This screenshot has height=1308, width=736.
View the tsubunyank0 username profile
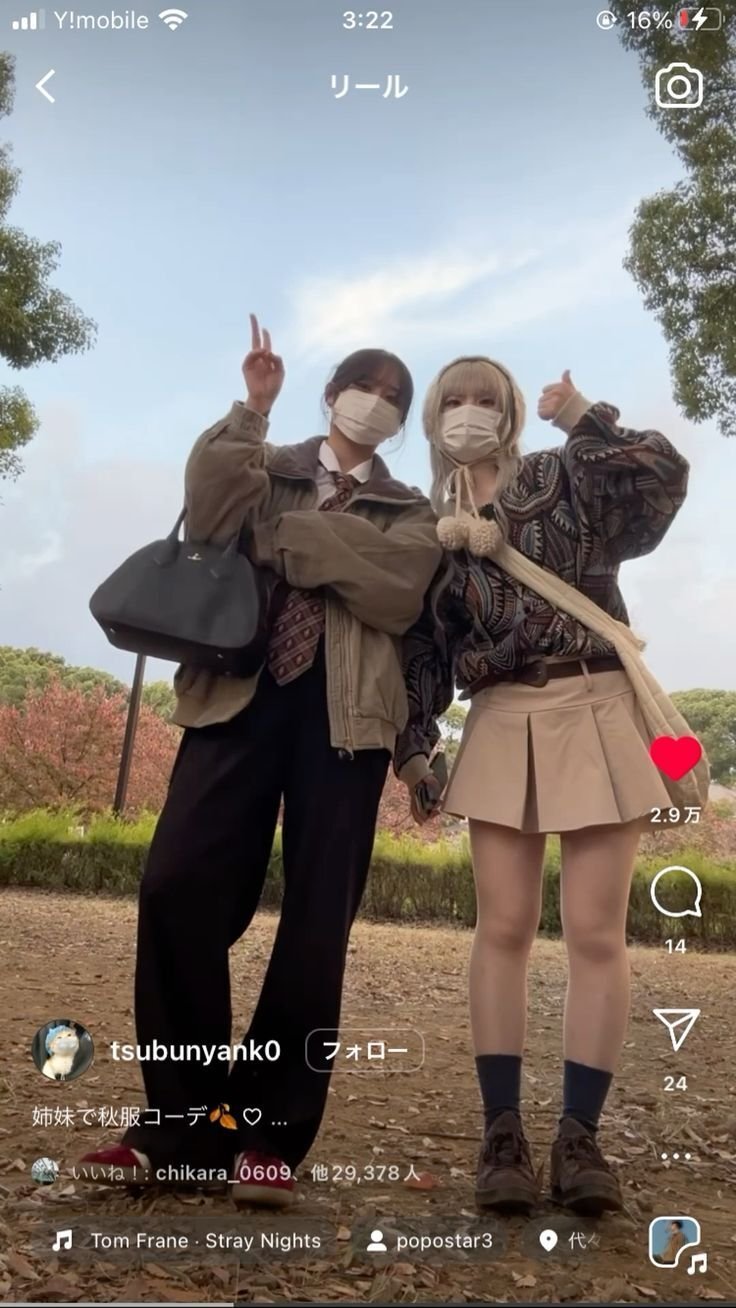tap(195, 1051)
